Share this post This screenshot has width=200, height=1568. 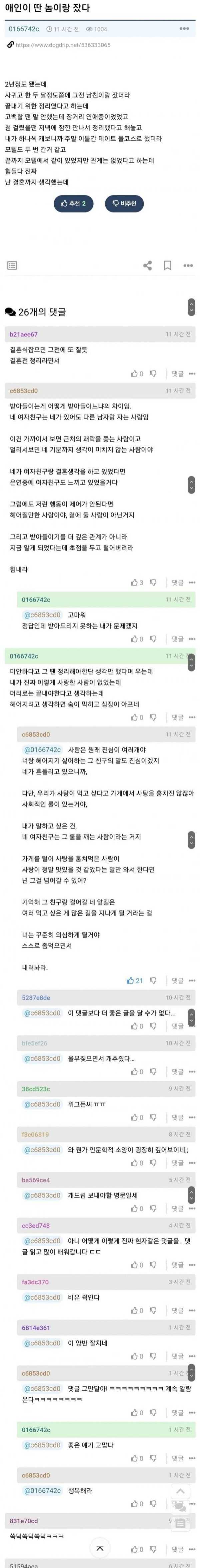tap(148, 265)
